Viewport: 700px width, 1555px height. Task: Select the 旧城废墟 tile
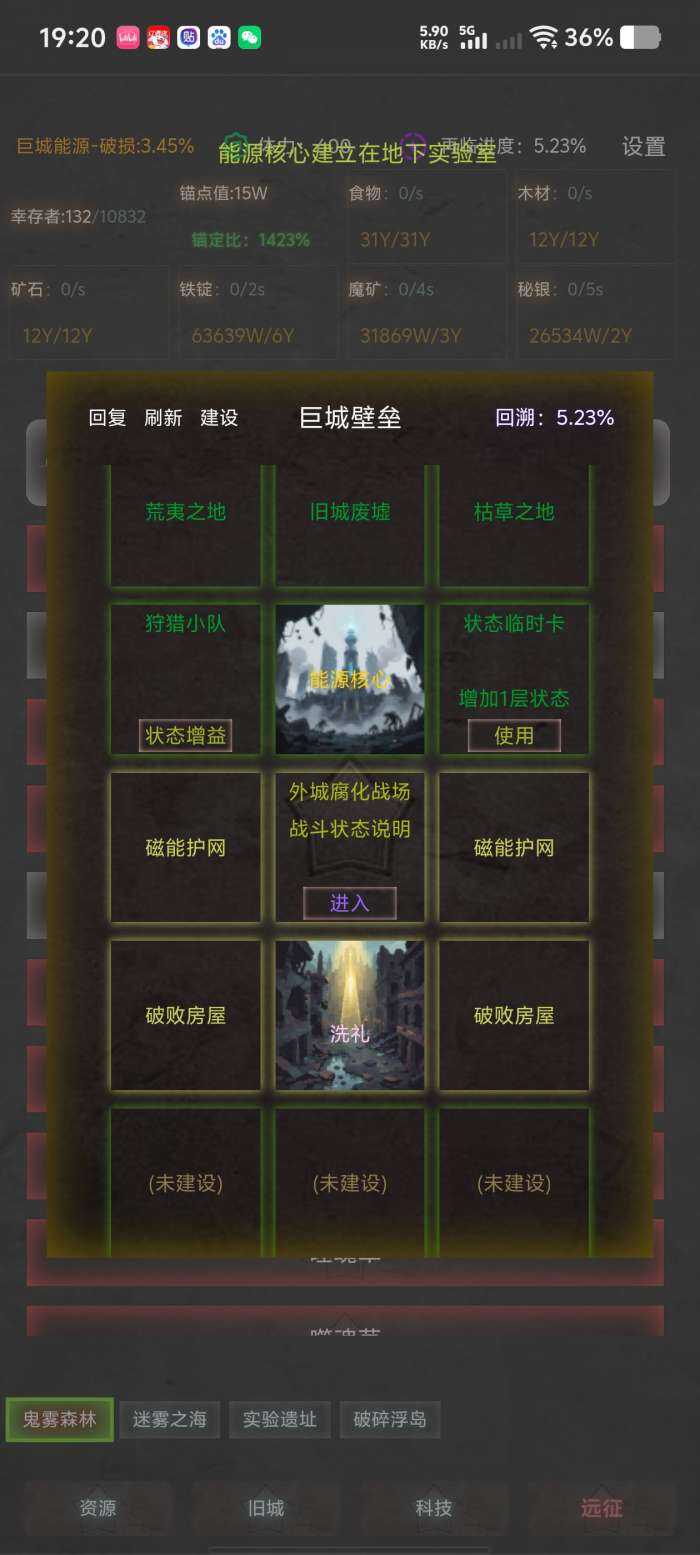(x=350, y=513)
